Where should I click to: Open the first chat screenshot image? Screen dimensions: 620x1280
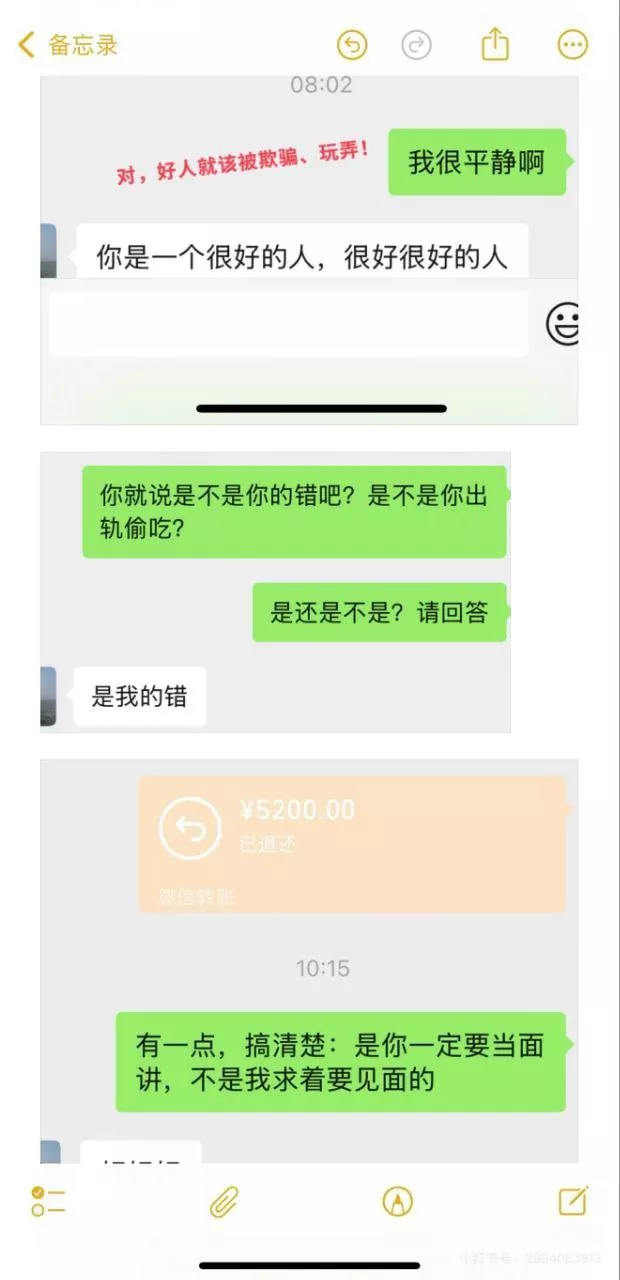(308, 250)
